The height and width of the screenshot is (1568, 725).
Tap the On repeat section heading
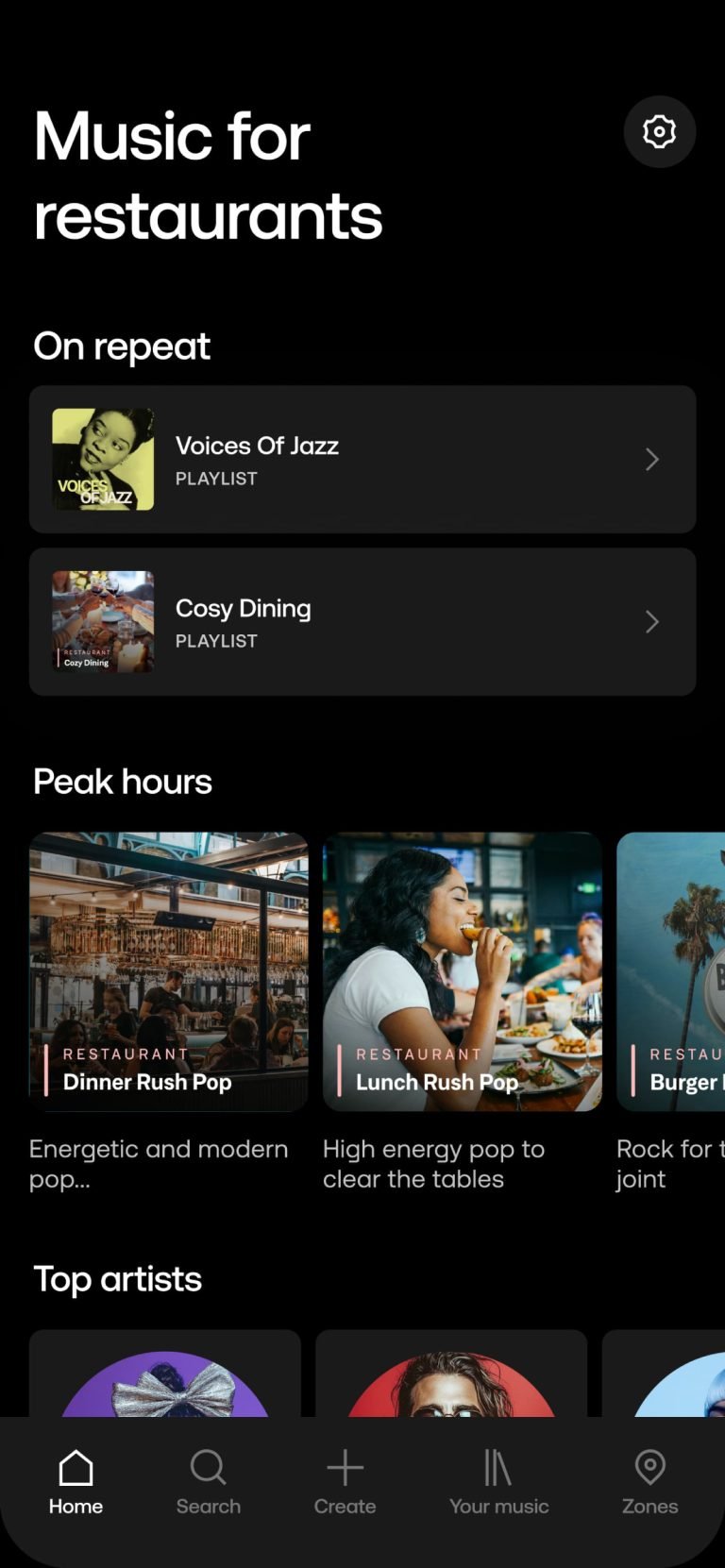tap(121, 346)
